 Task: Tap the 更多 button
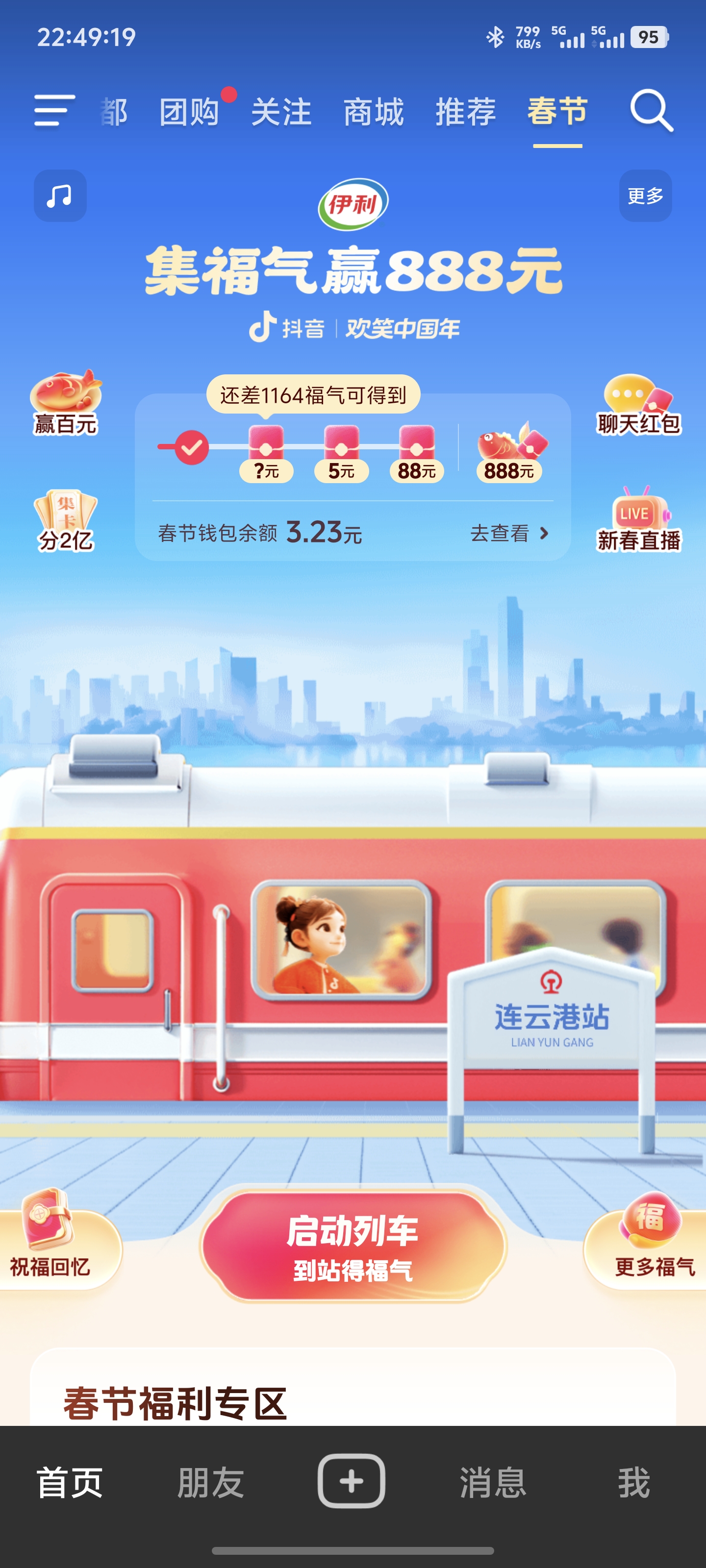[645, 196]
